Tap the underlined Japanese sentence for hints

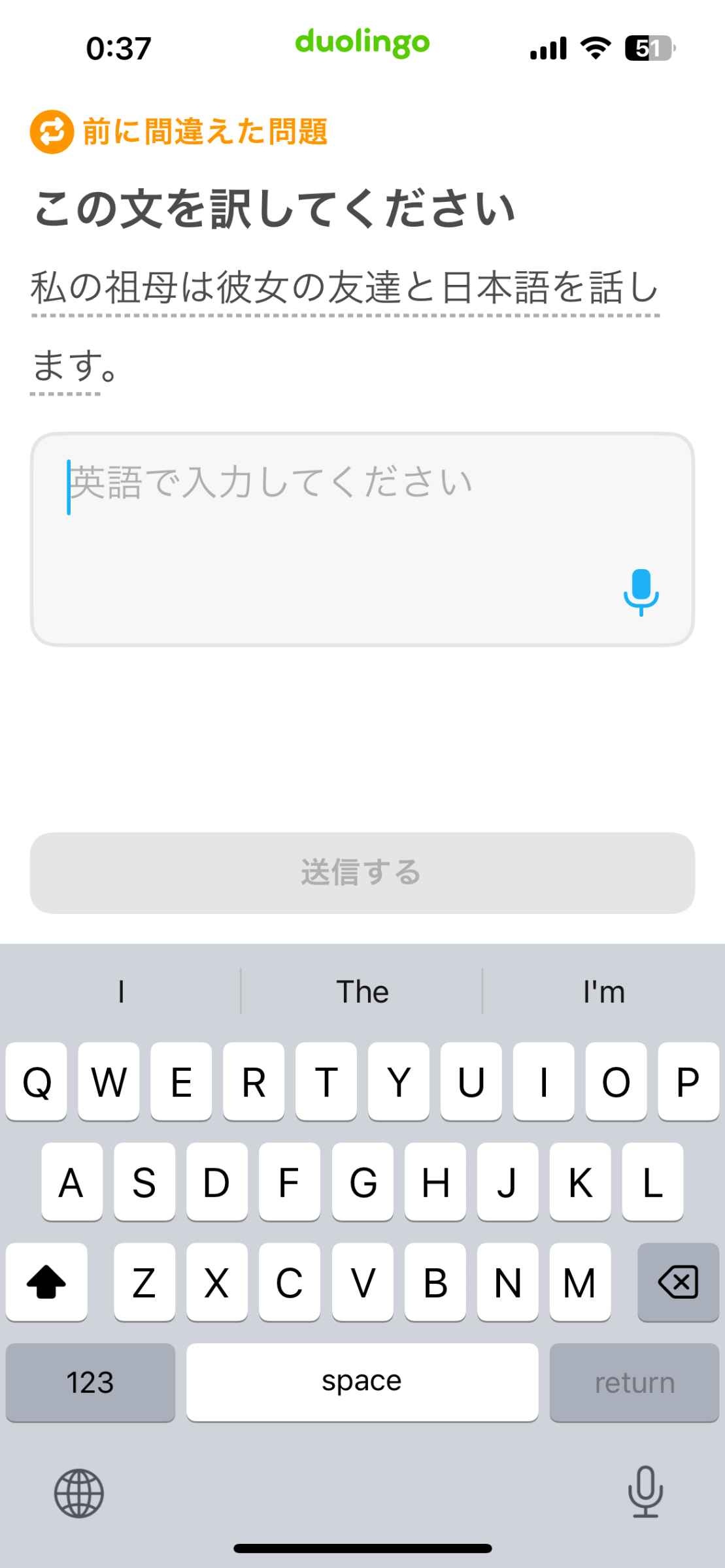coord(344,288)
